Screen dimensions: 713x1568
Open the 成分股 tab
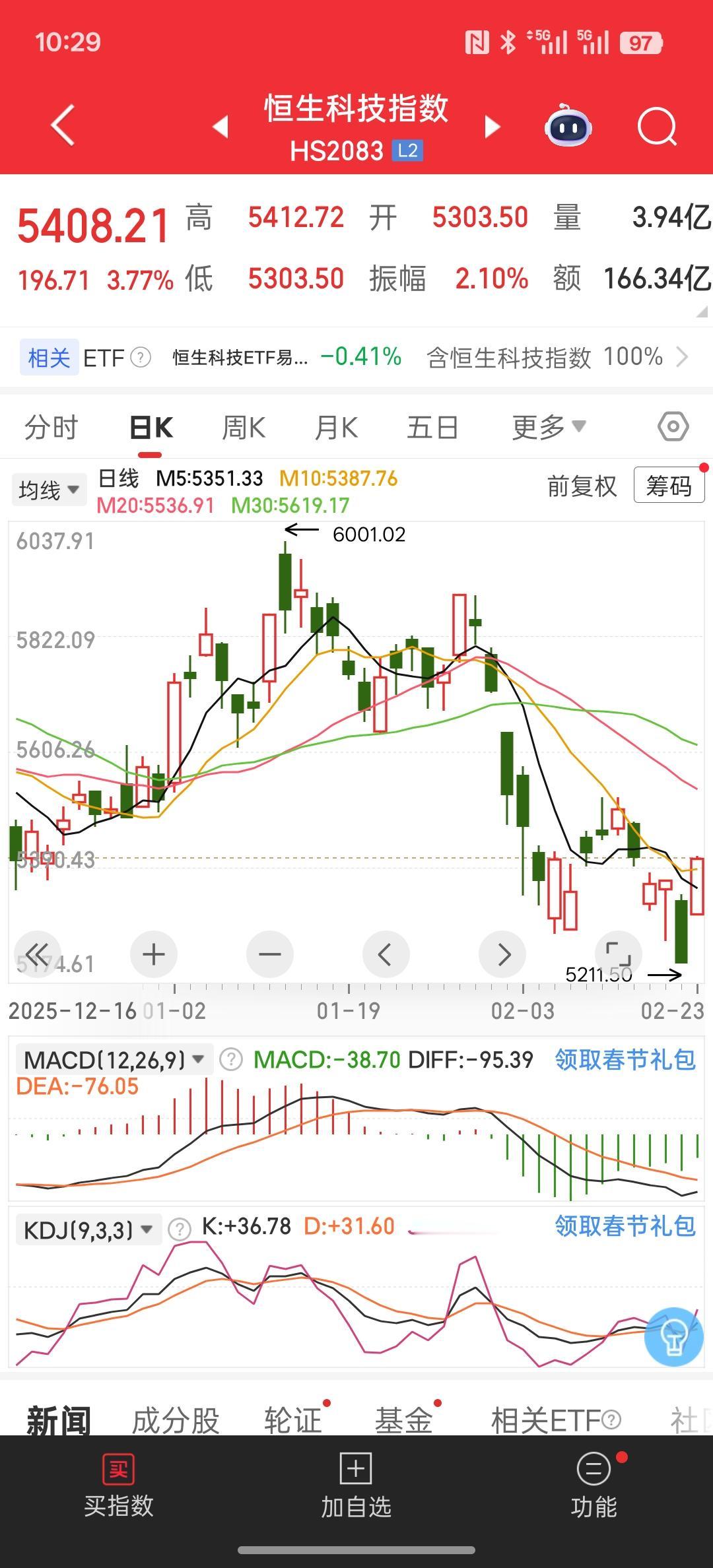(x=176, y=1420)
